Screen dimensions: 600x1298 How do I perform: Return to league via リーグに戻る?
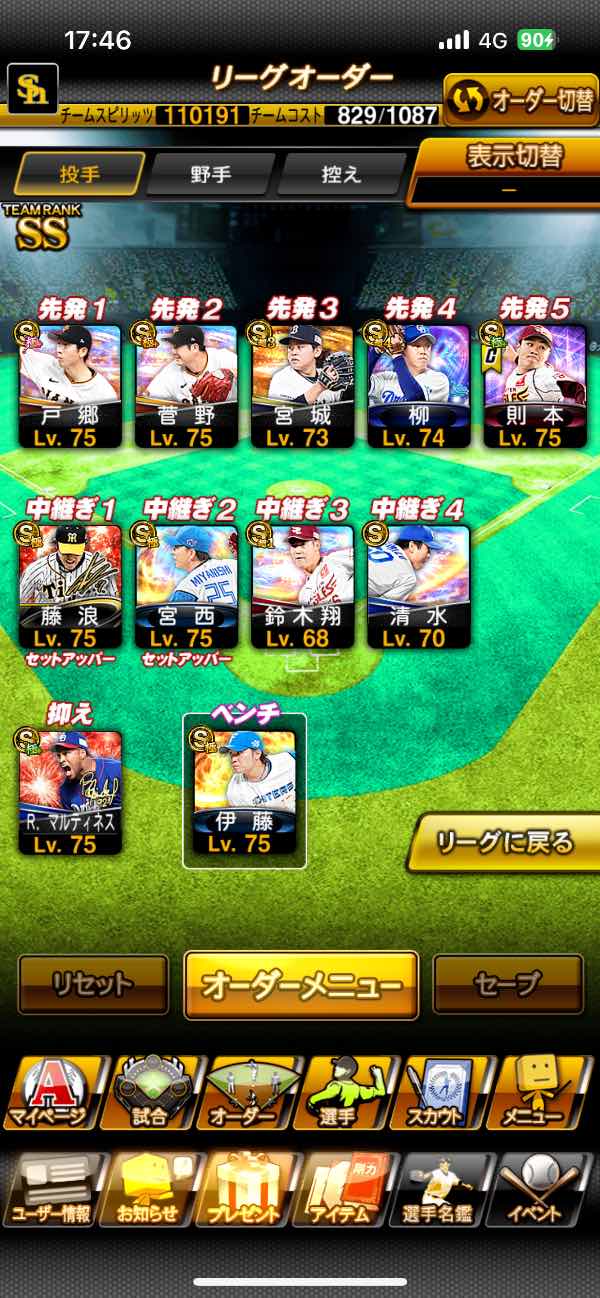[505, 842]
